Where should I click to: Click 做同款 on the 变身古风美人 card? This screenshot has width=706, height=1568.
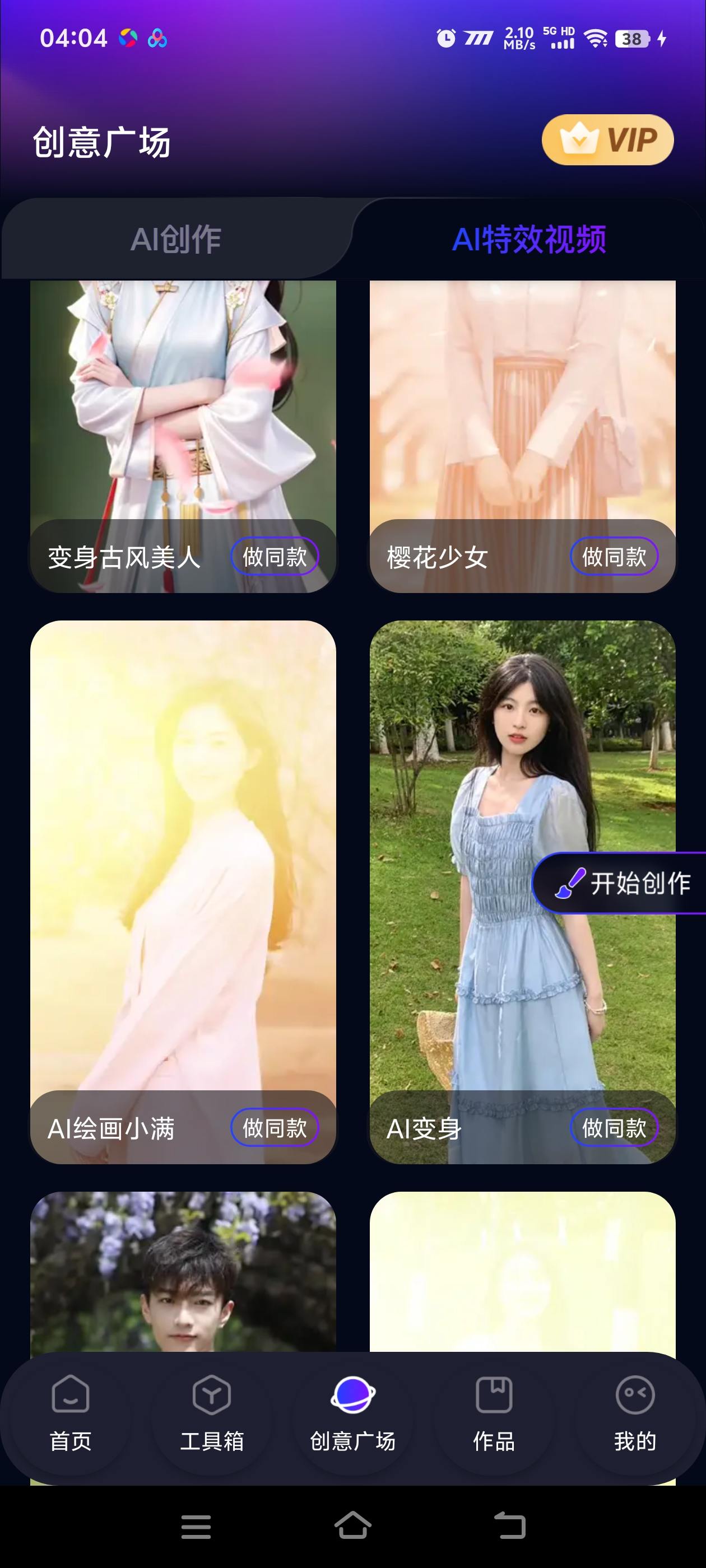pyautogui.click(x=275, y=556)
